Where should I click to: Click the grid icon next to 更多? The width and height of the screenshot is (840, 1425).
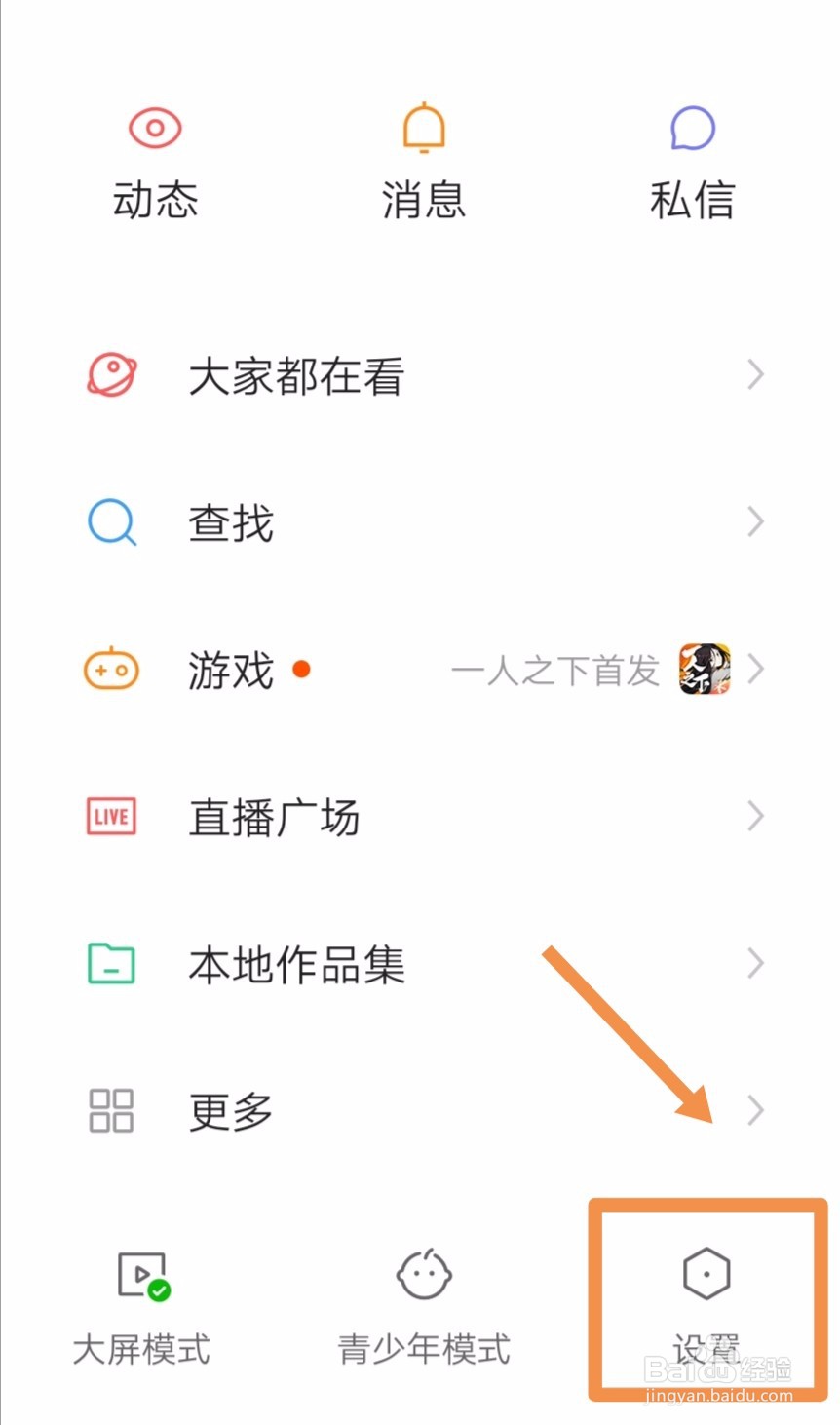pyautogui.click(x=110, y=1110)
